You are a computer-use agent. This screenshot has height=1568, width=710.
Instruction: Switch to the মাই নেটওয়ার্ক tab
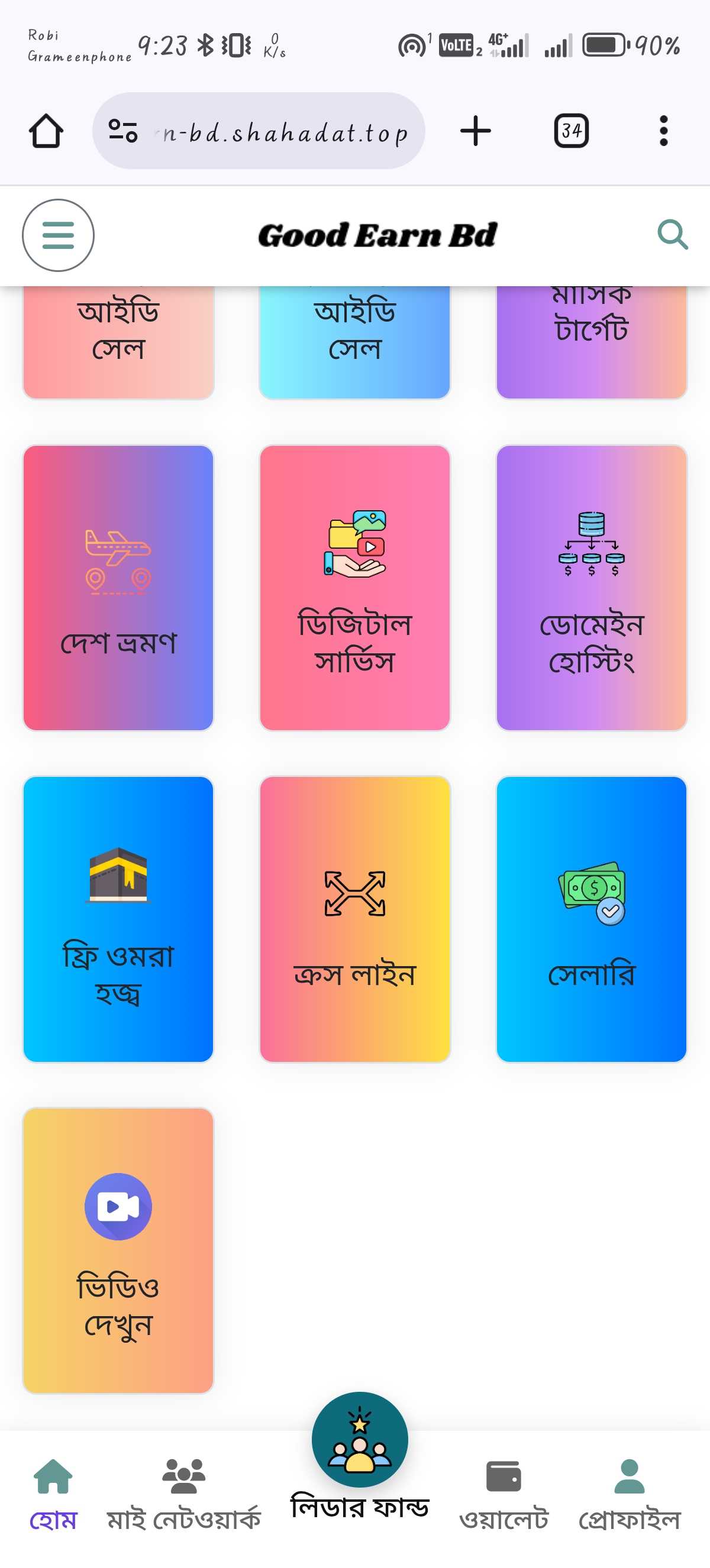[x=184, y=1494]
